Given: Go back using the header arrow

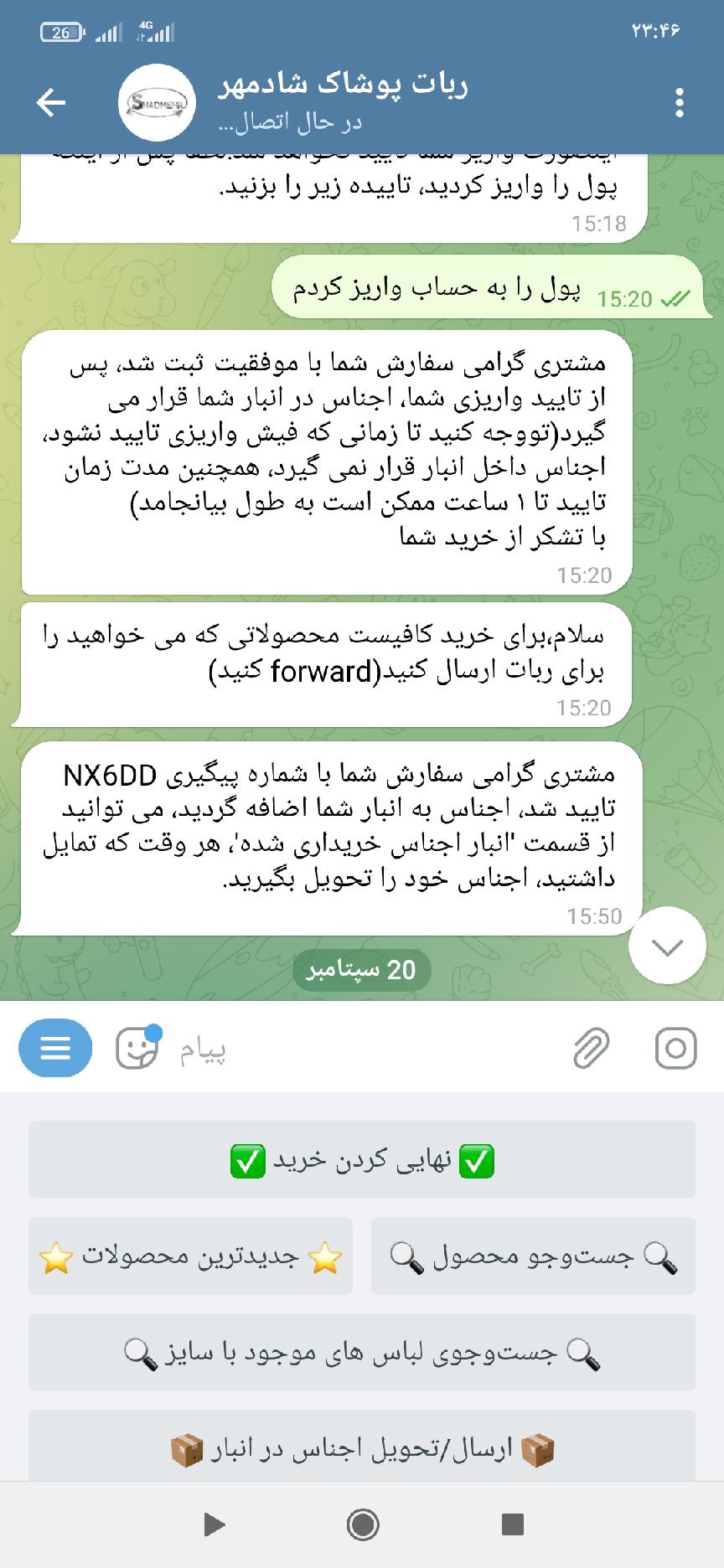Looking at the screenshot, I should [51, 103].
